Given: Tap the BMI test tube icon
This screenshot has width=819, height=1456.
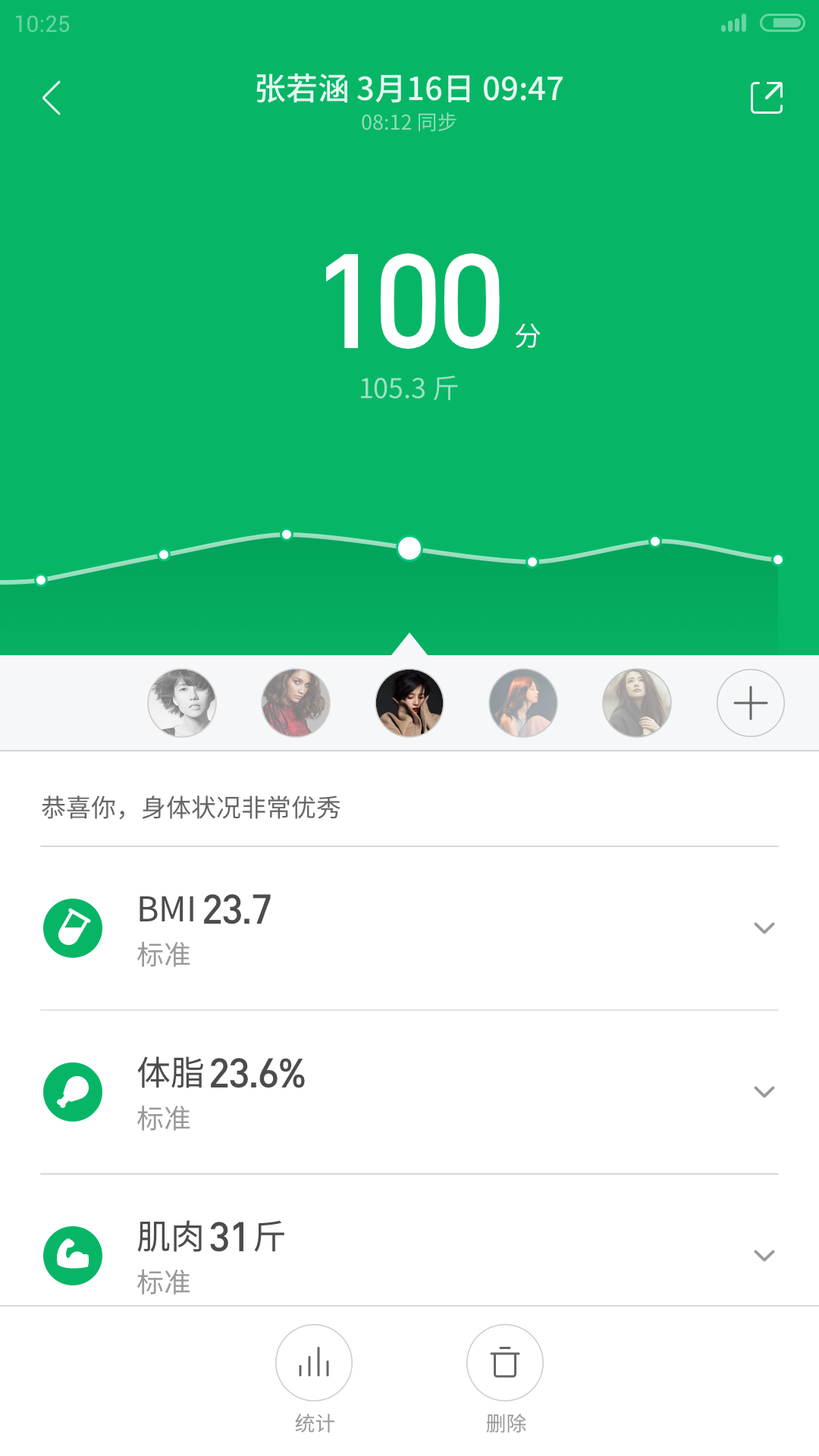Looking at the screenshot, I should [x=72, y=927].
